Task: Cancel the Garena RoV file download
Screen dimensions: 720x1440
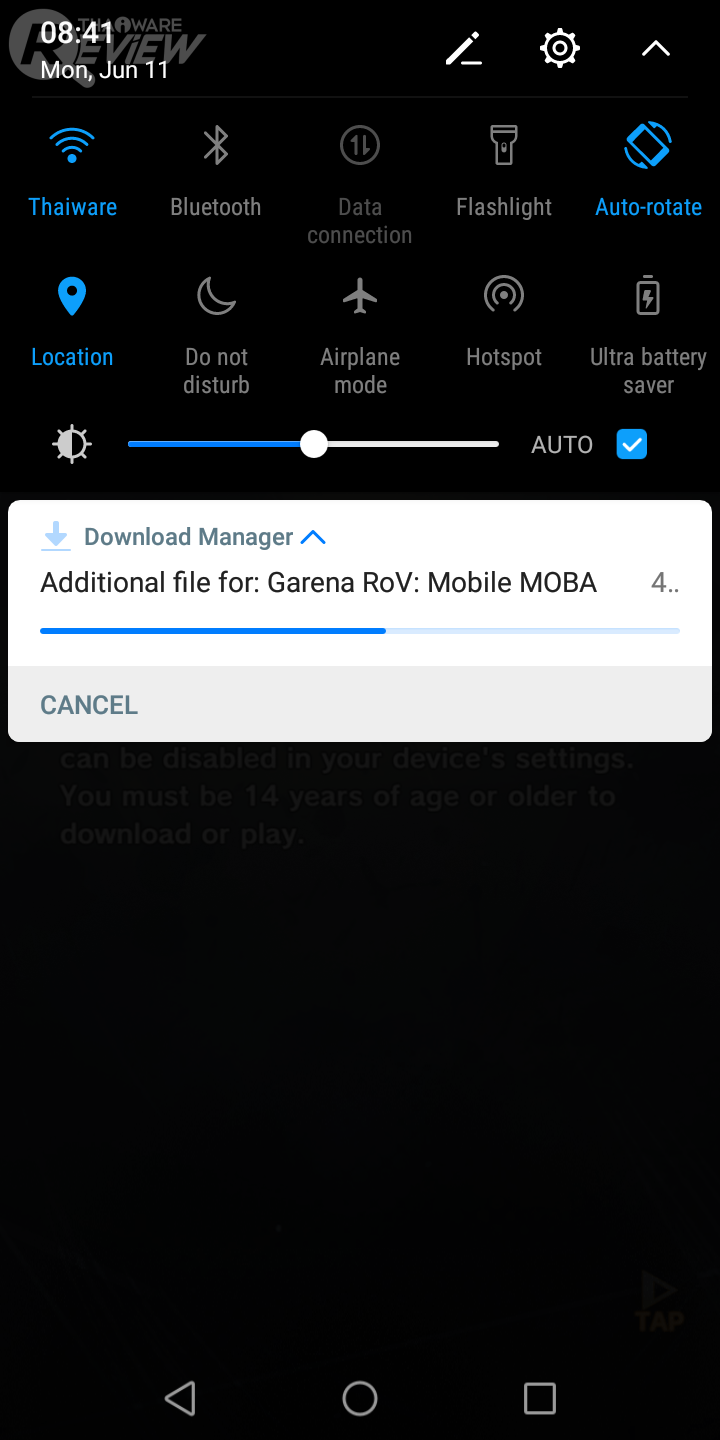Action: pos(89,705)
